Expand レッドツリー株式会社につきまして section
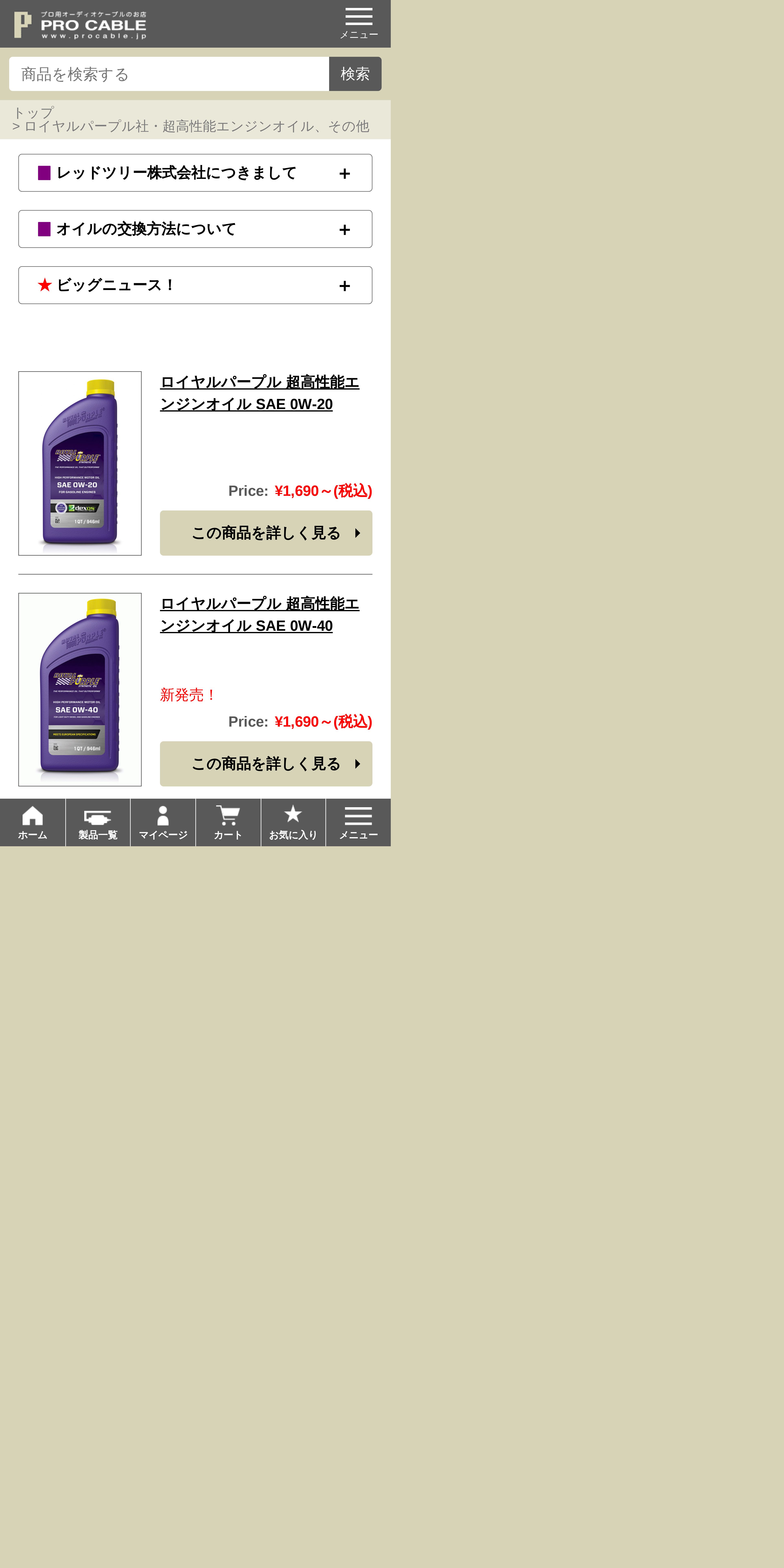Viewport: 784px width, 1568px height. tap(195, 173)
